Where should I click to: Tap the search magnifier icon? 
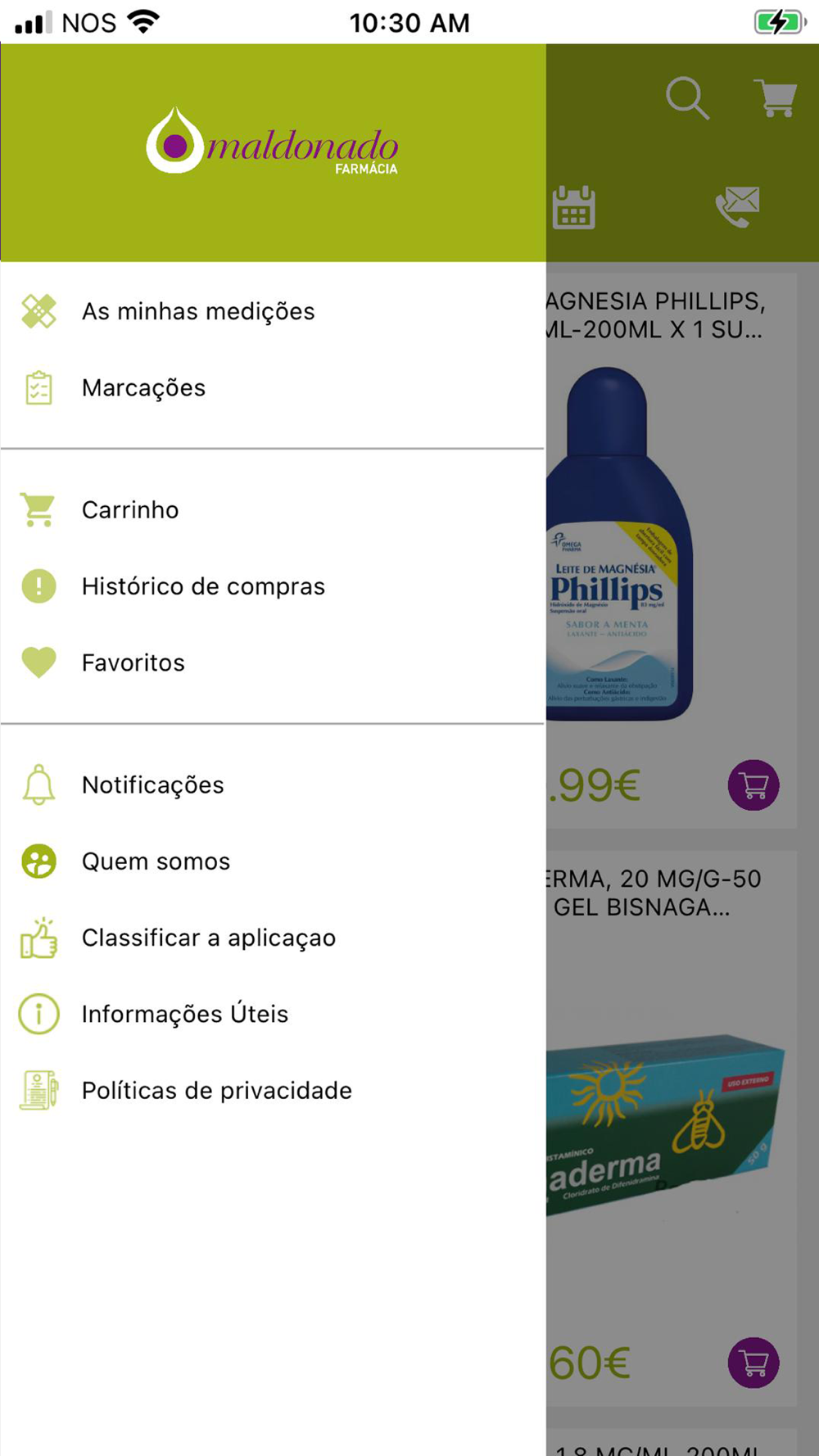pyautogui.click(x=687, y=98)
